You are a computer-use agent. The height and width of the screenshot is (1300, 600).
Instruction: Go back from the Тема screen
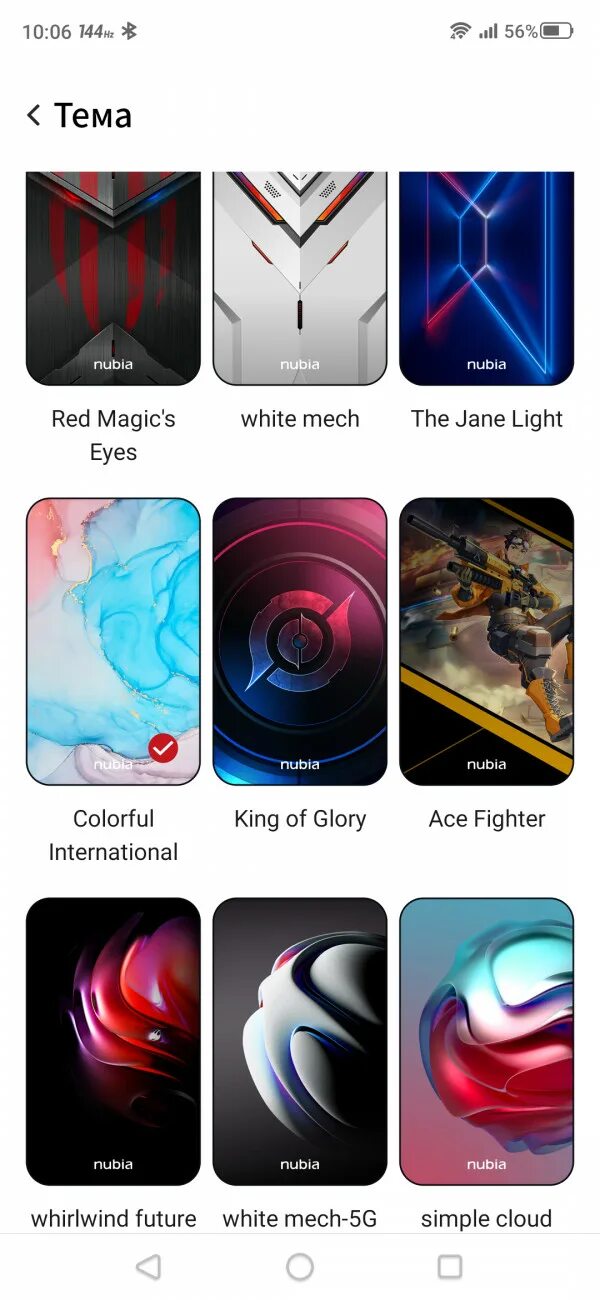[x=34, y=116]
